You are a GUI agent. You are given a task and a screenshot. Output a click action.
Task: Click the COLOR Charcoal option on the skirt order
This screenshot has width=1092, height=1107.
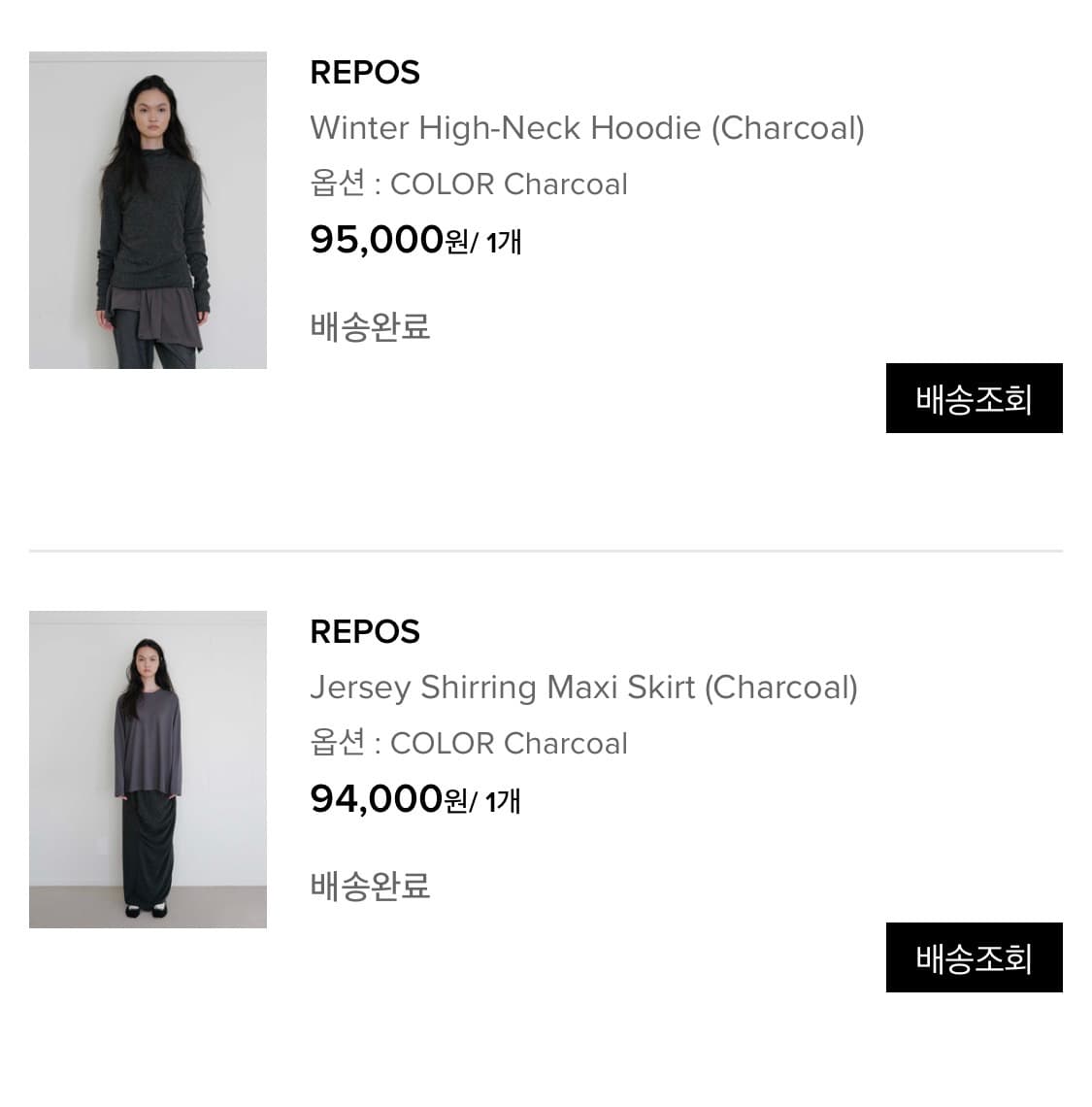pyautogui.click(x=509, y=743)
